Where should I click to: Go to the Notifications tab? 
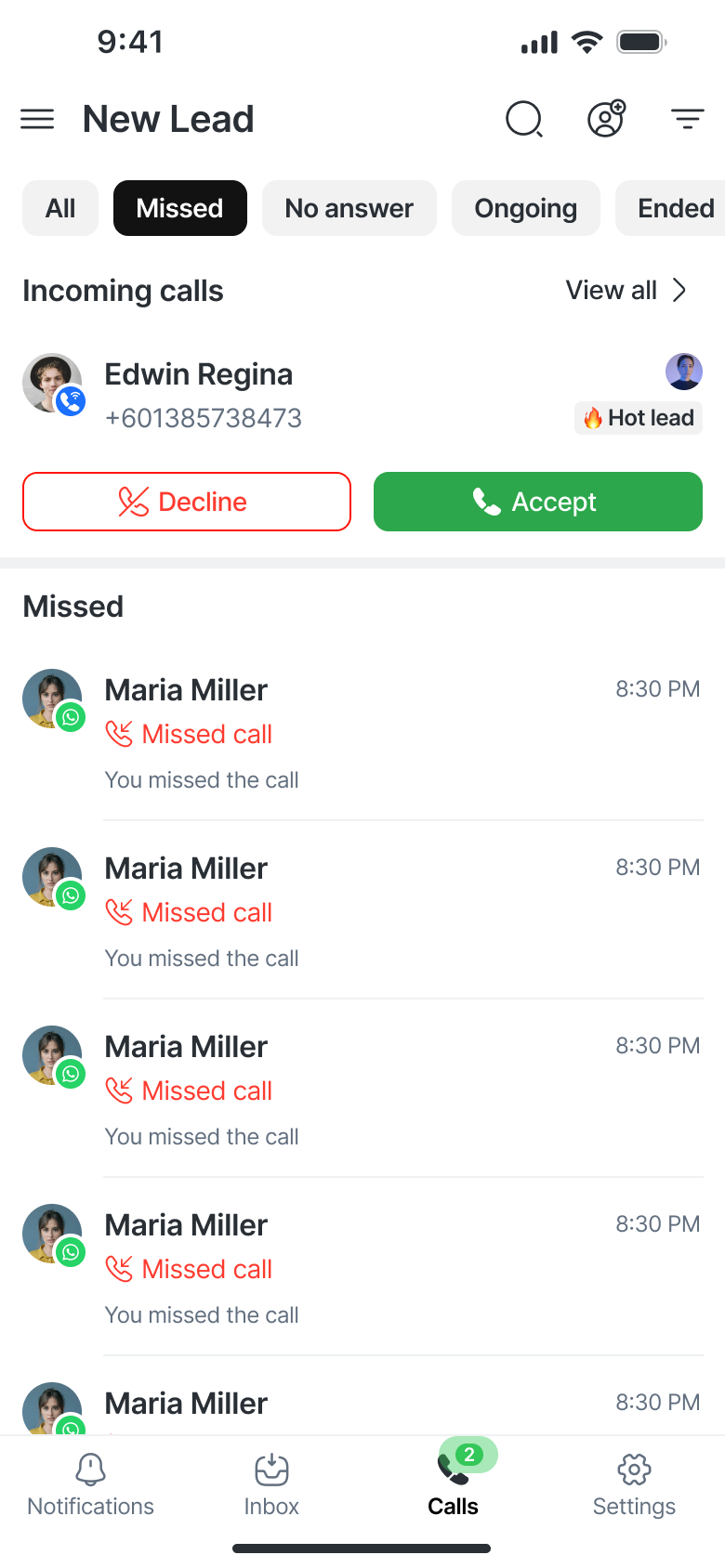[x=90, y=1484]
